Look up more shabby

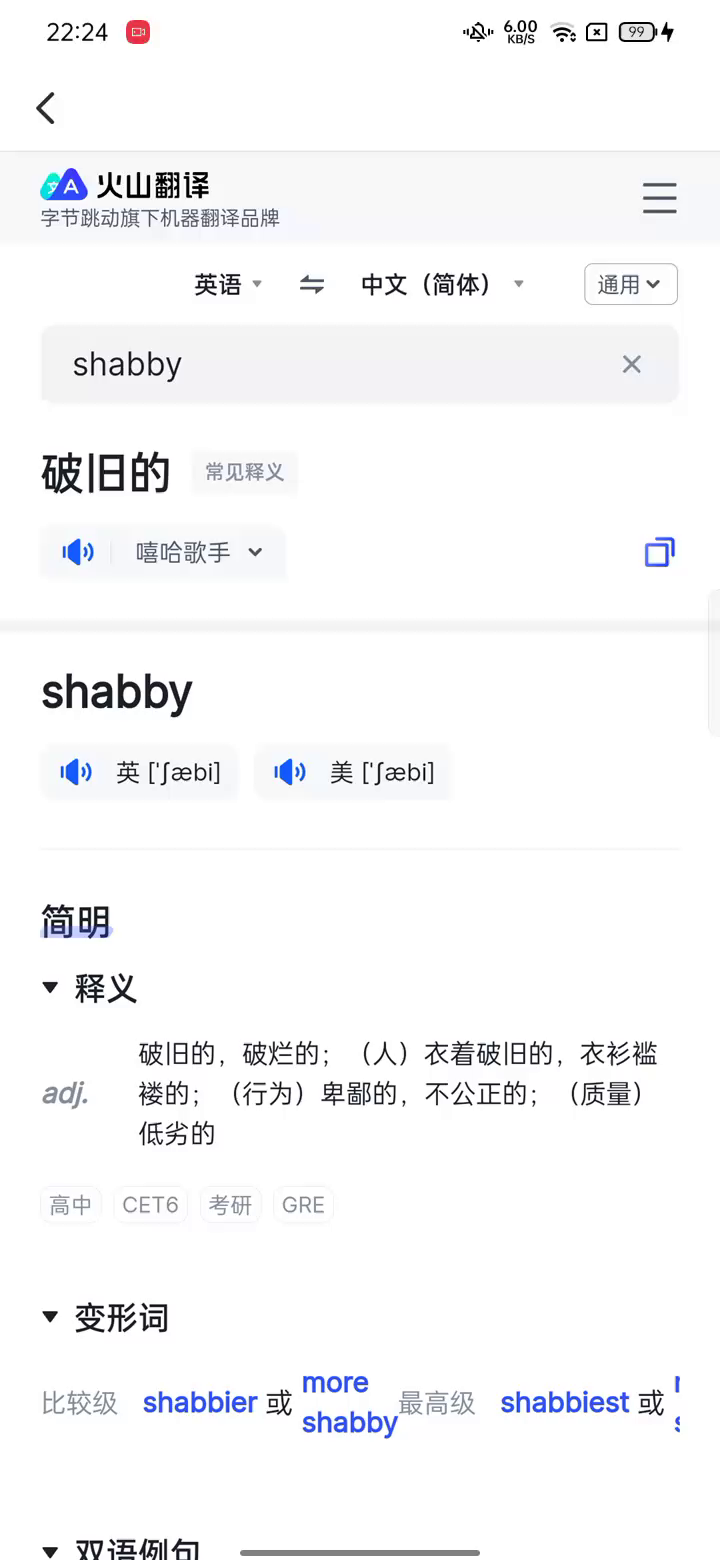pos(348,1402)
